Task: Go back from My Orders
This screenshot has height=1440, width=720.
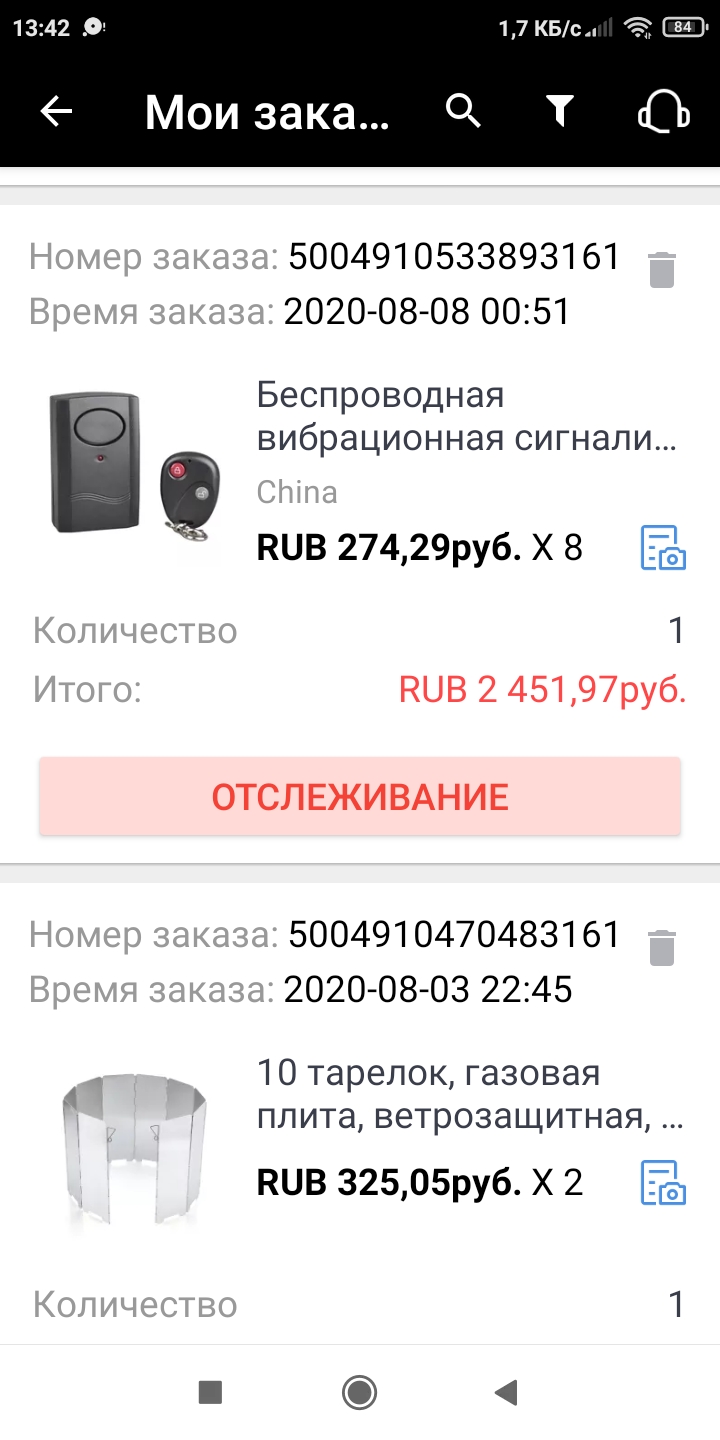Action: pyautogui.click(x=57, y=112)
